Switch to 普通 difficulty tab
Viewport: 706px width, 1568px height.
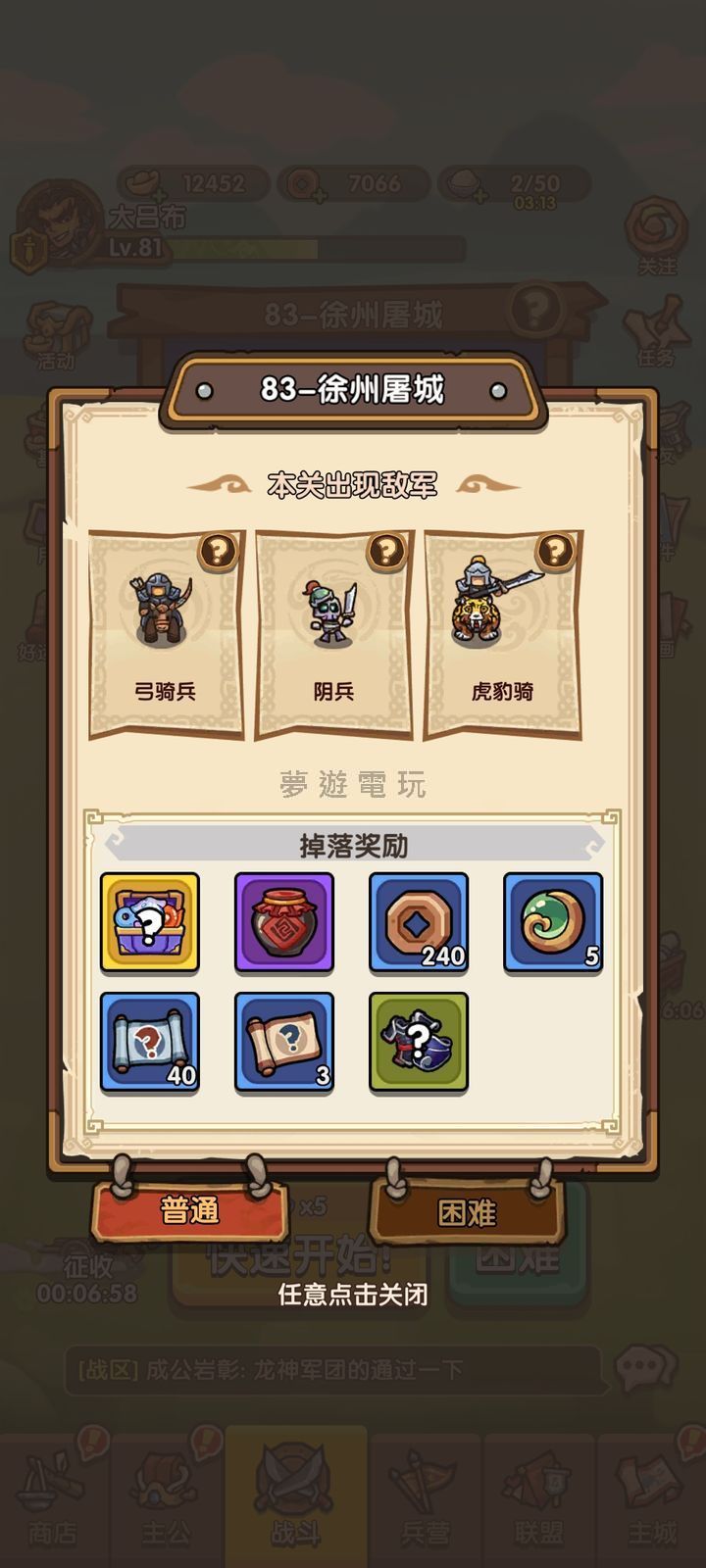[189, 1211]
